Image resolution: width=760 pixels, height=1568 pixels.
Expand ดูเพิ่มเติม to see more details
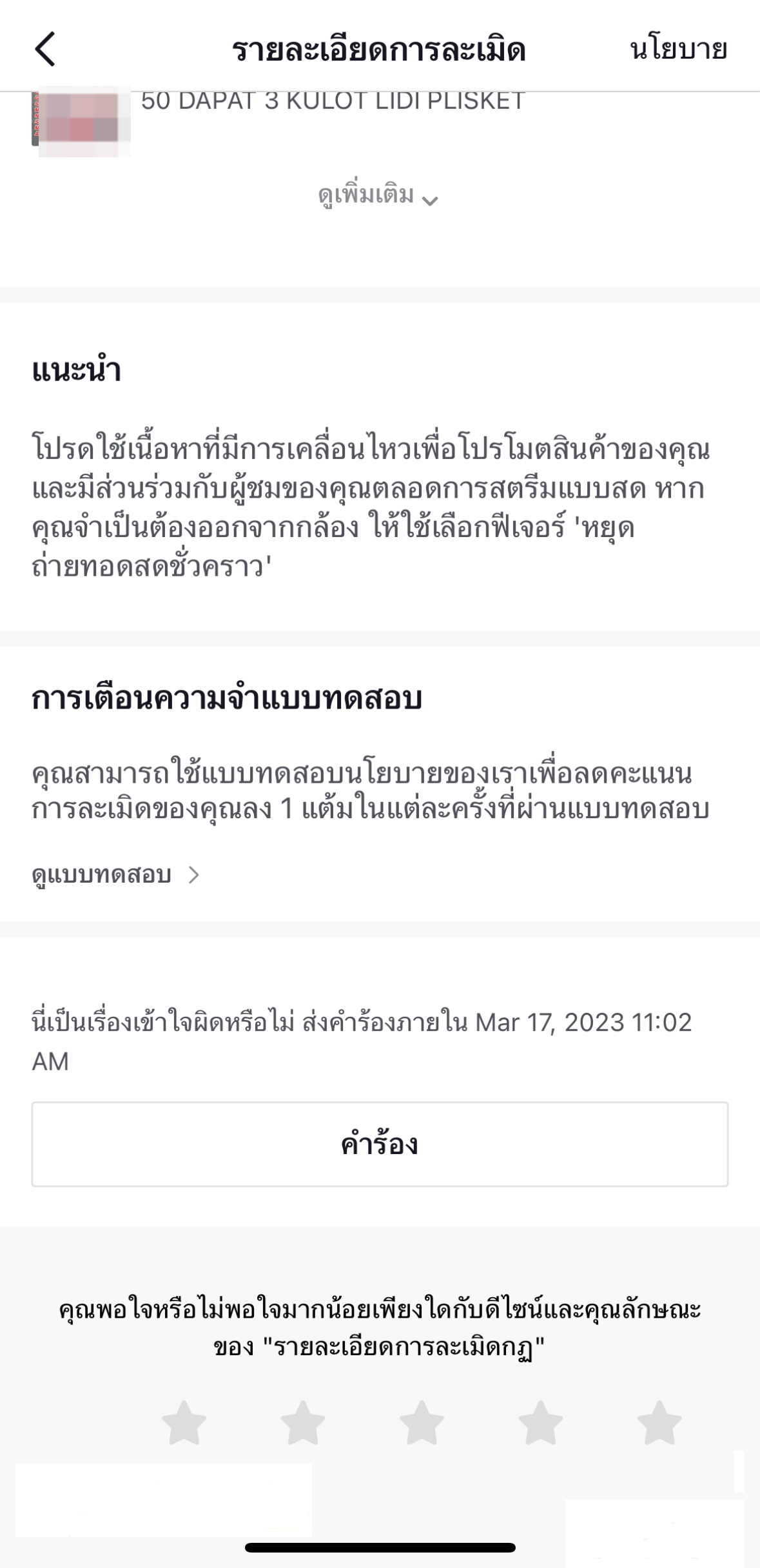pyautogui.click(x=378, y=195)
